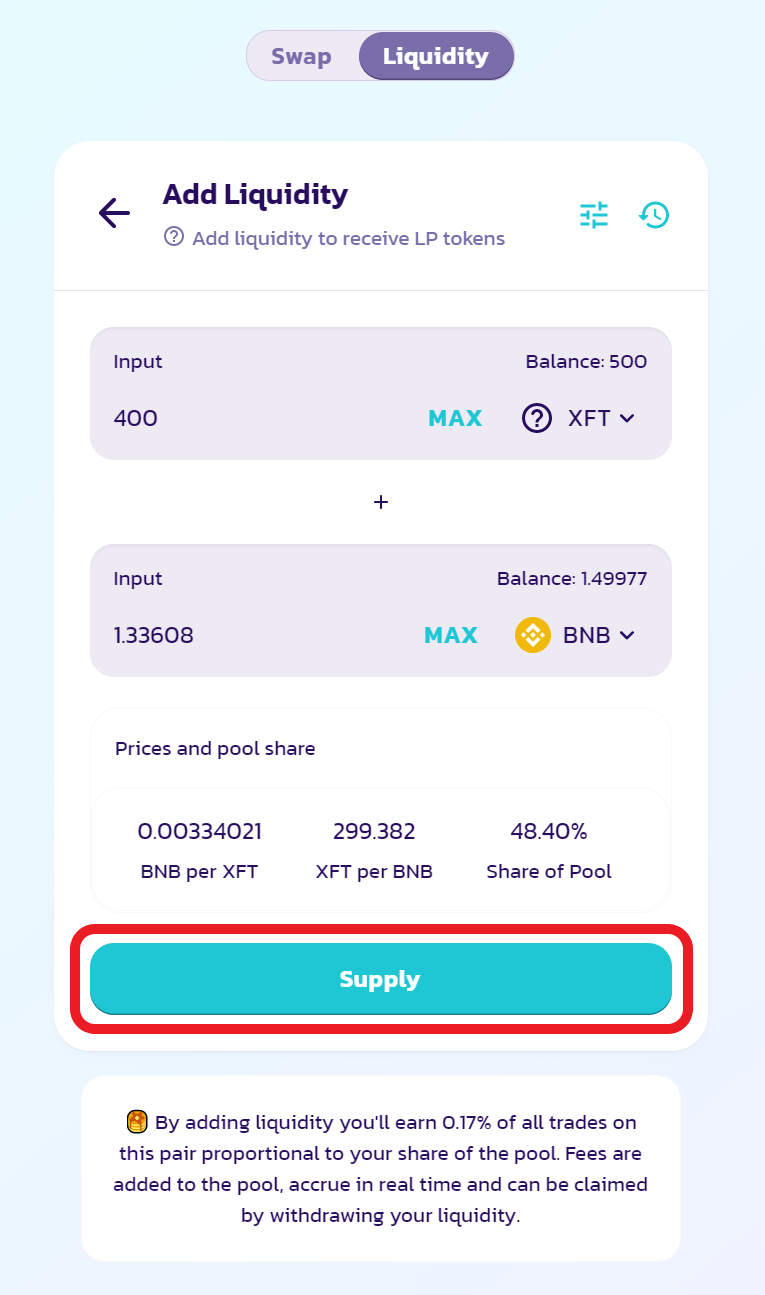Edit the XFT input amount field
Screen dimensions: 765x1295
click(260, 418)
